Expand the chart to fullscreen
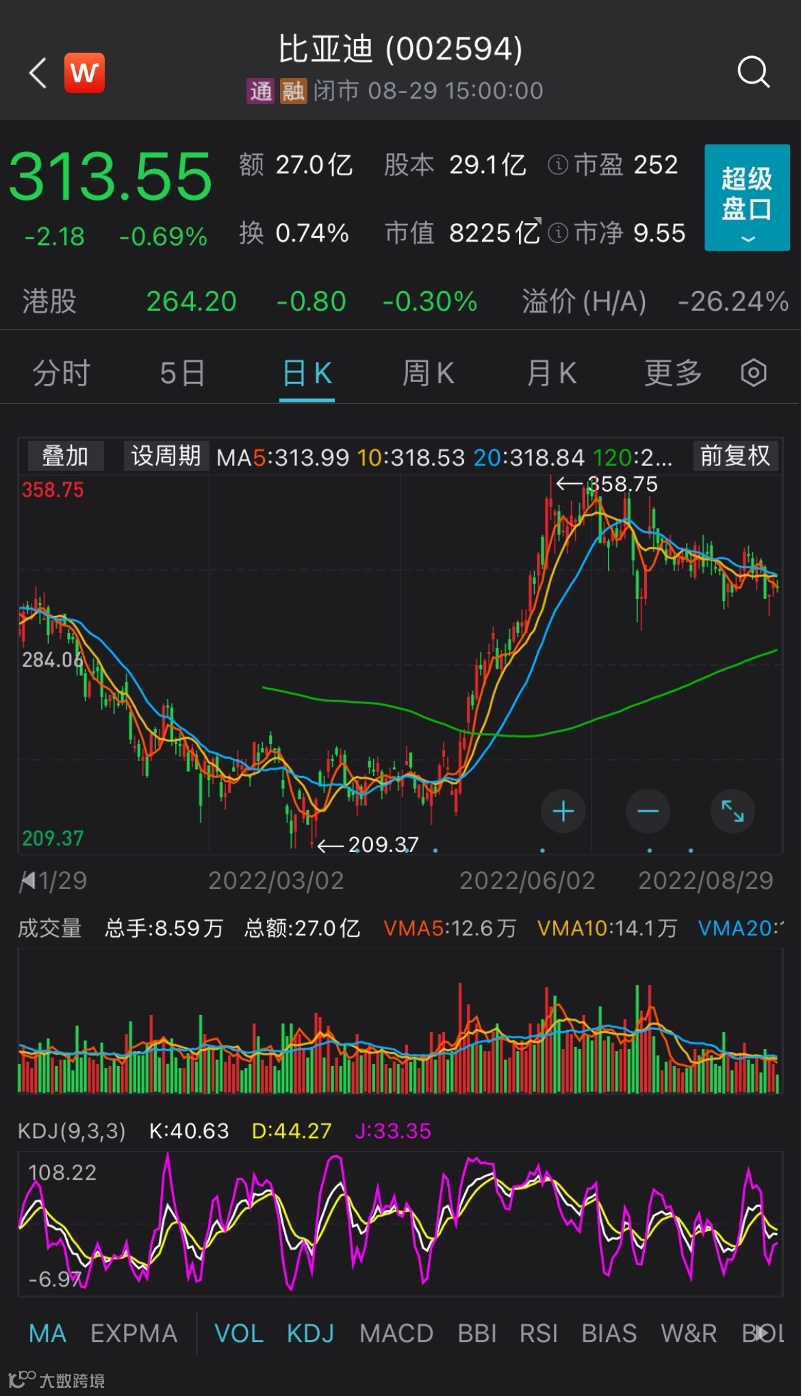Screen dimensions: 802x1396 732,811
